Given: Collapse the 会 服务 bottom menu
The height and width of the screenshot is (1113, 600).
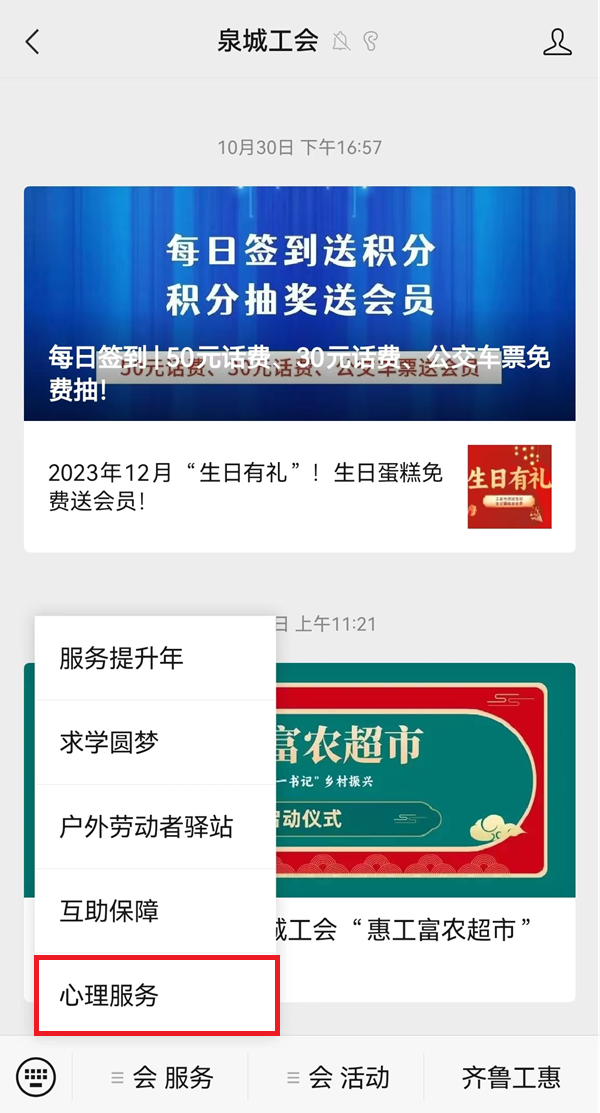Looking at the screenshot, I should (x=161, y=1077).
